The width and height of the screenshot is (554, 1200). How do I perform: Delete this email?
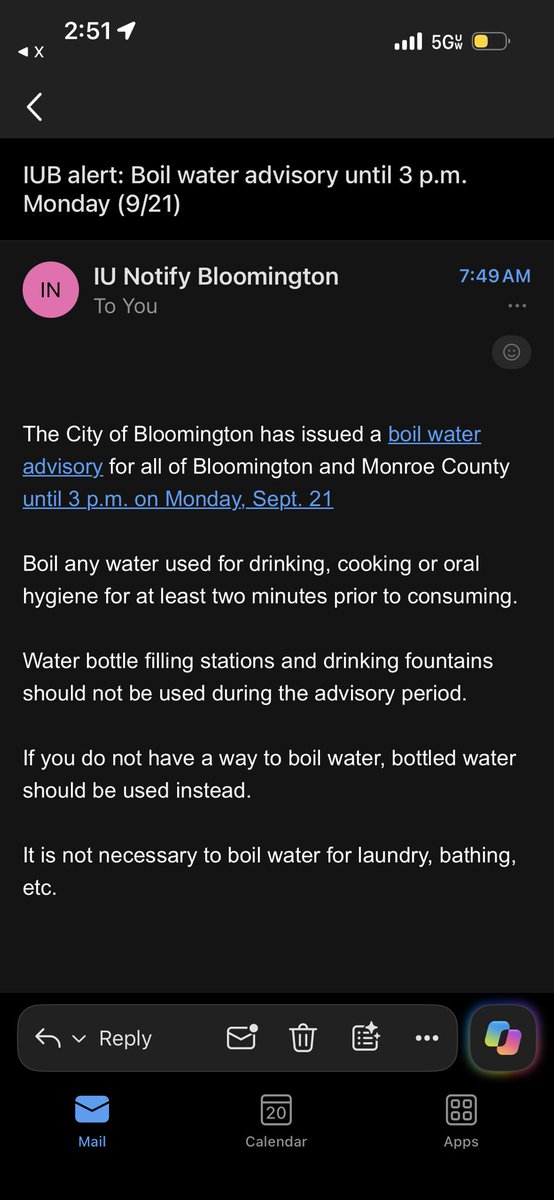[303, 1038]
